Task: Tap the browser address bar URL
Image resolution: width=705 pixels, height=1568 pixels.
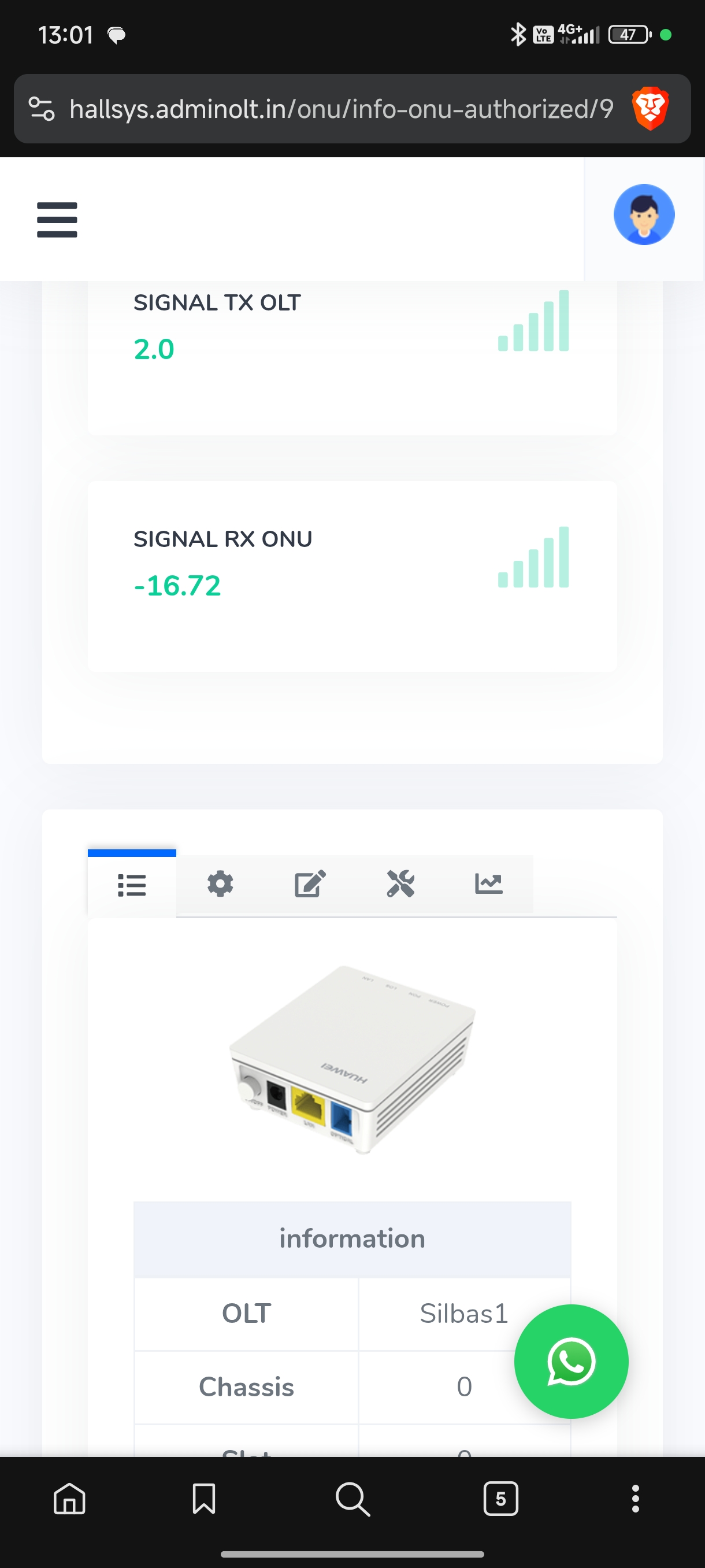Action: click(340, 109)
